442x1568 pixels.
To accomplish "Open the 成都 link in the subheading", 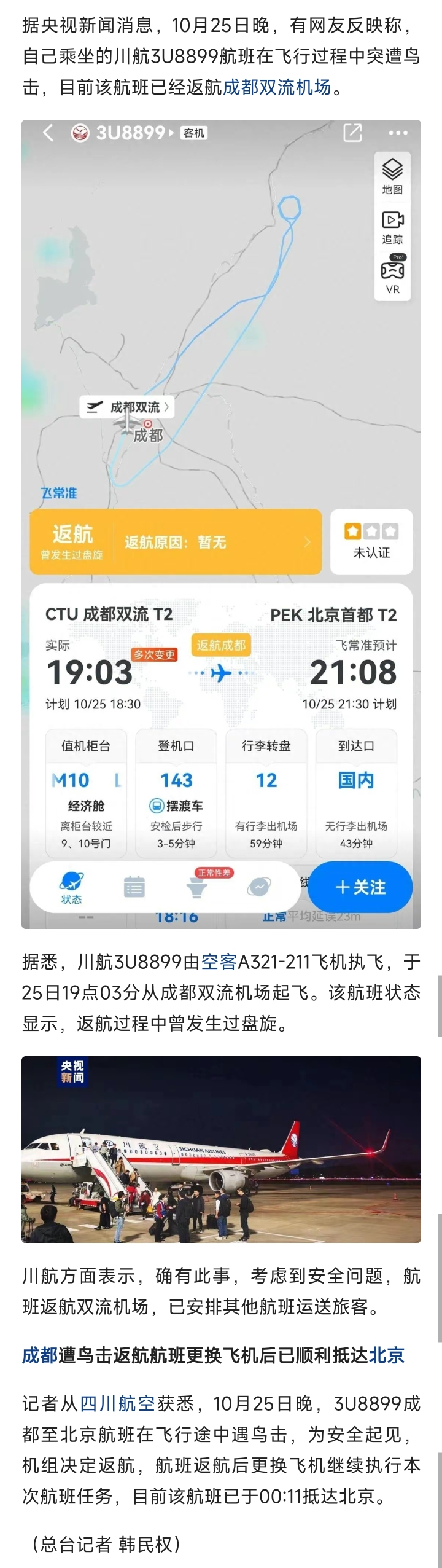I will pos(40,1355).
